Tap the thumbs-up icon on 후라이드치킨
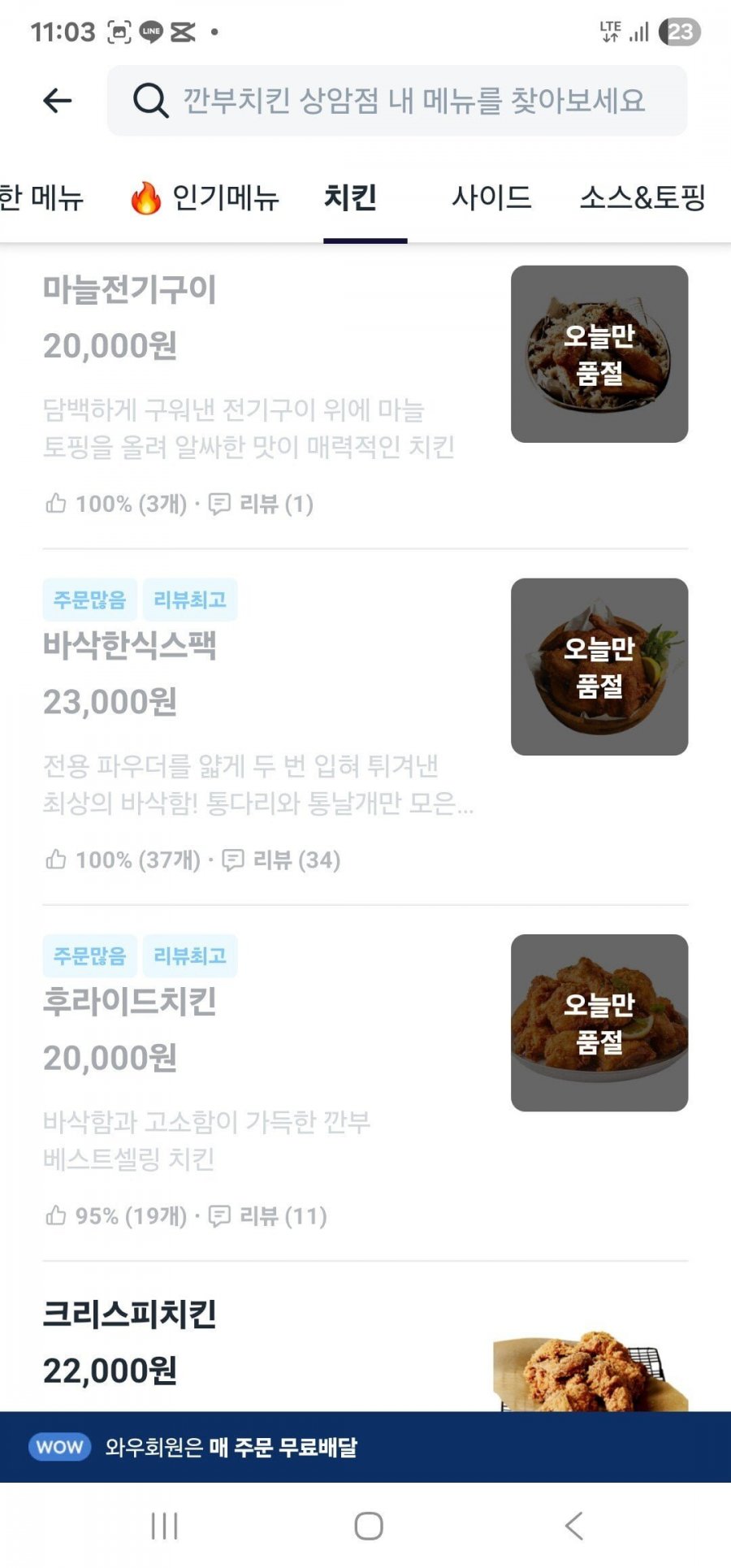The height and width of the screenshot is (1568, 731). (x=57, y=1217)
